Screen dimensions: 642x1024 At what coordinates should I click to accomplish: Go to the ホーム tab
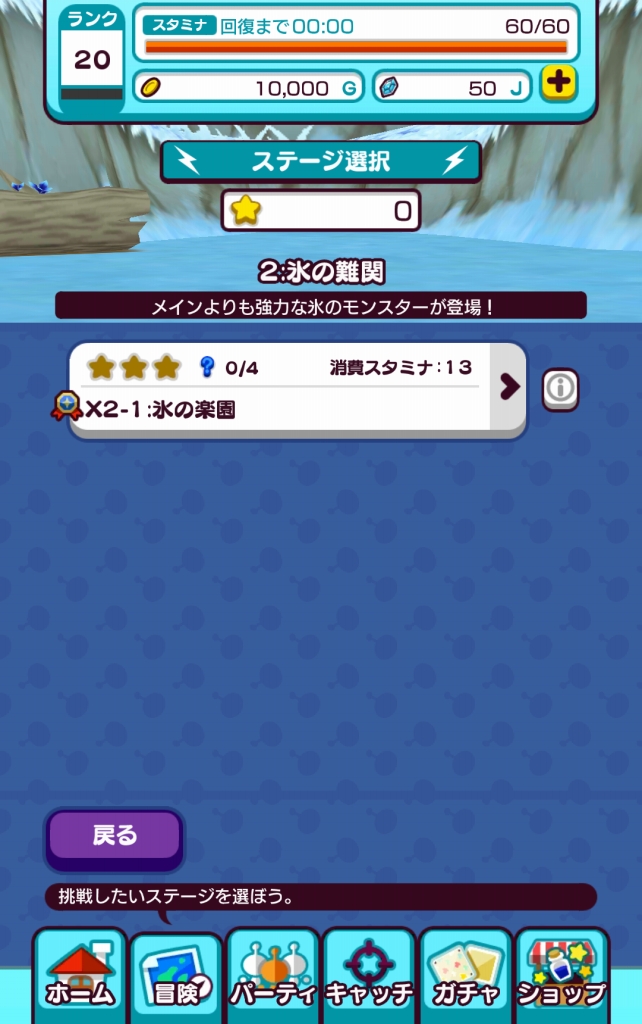coord(80,976)
